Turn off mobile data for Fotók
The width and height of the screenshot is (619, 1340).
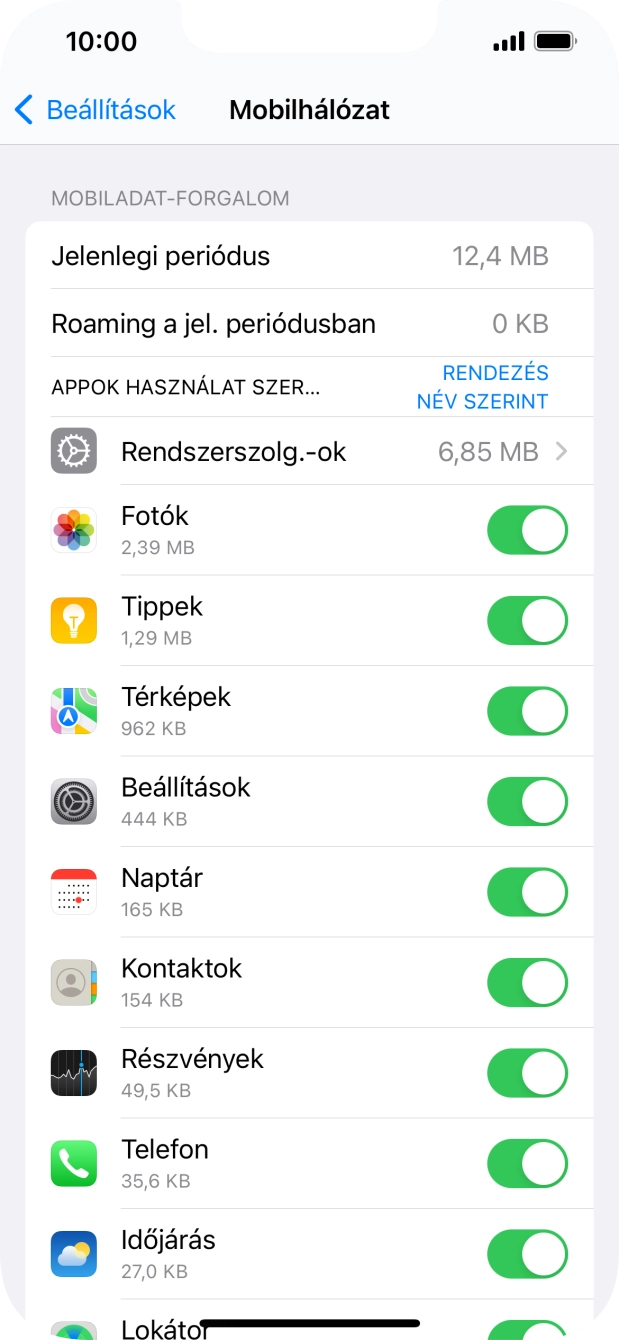pos(527,530)
